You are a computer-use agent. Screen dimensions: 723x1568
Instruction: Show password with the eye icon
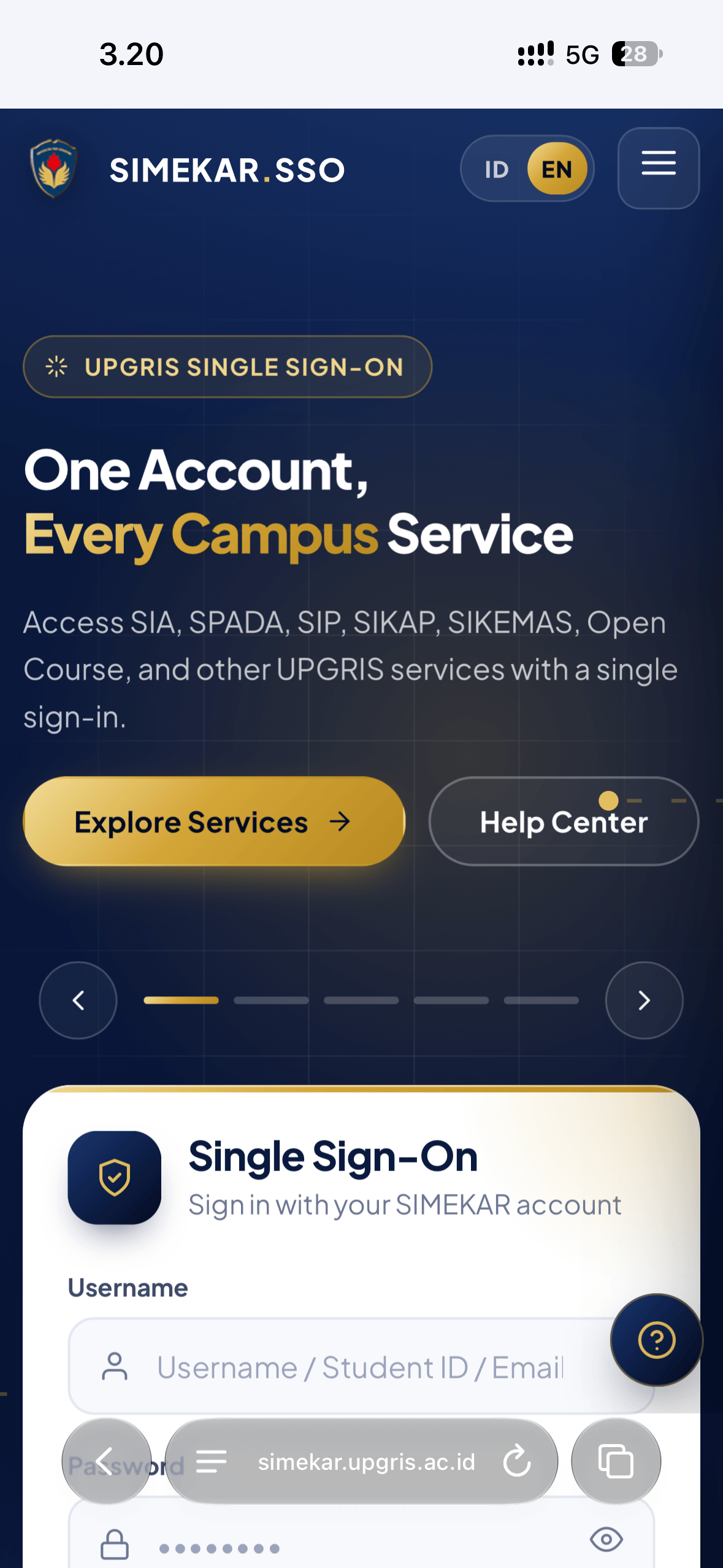pyautogui.click(x=606, y=1539)
